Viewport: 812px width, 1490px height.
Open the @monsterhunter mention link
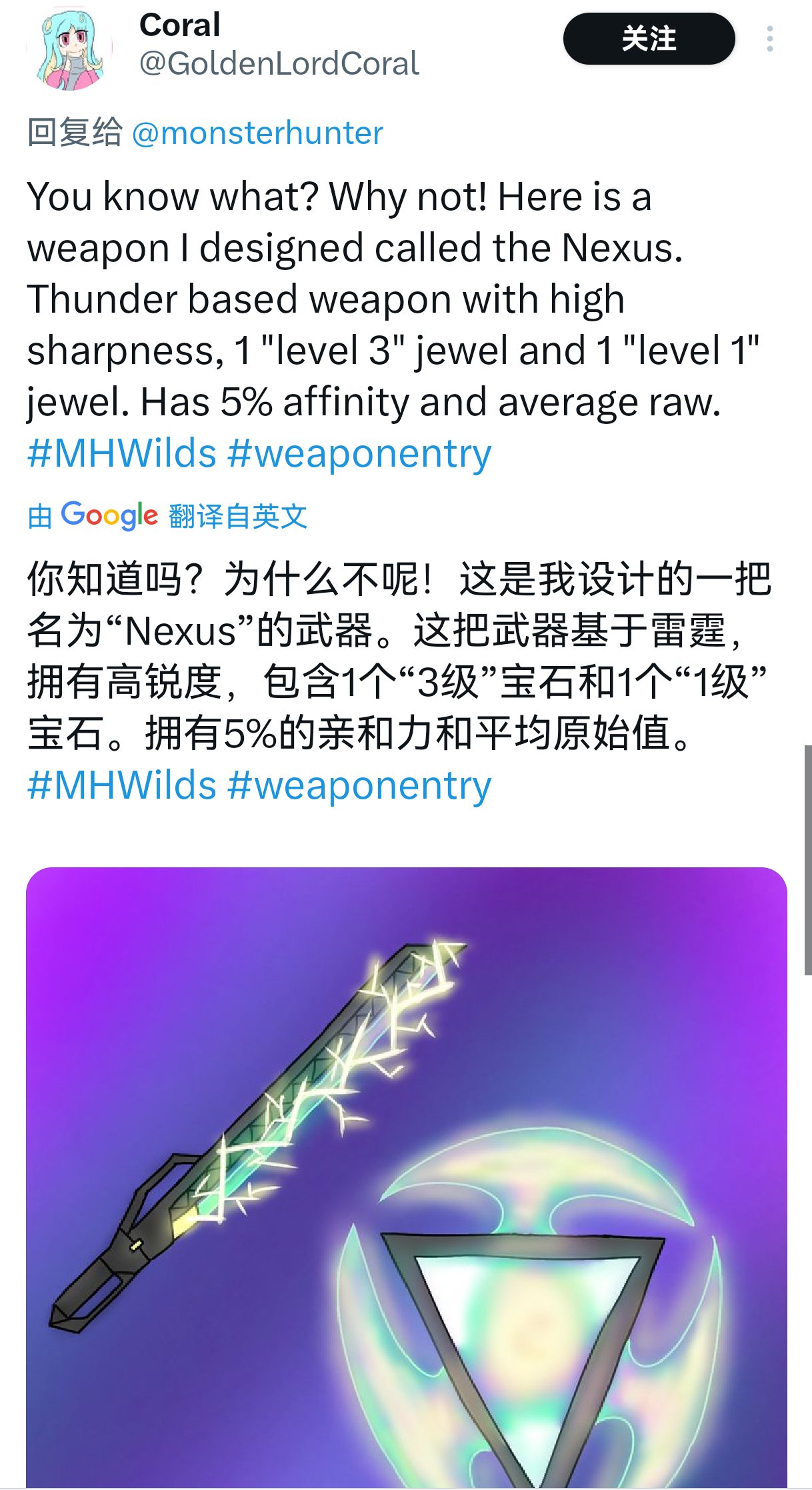[257, 133]
